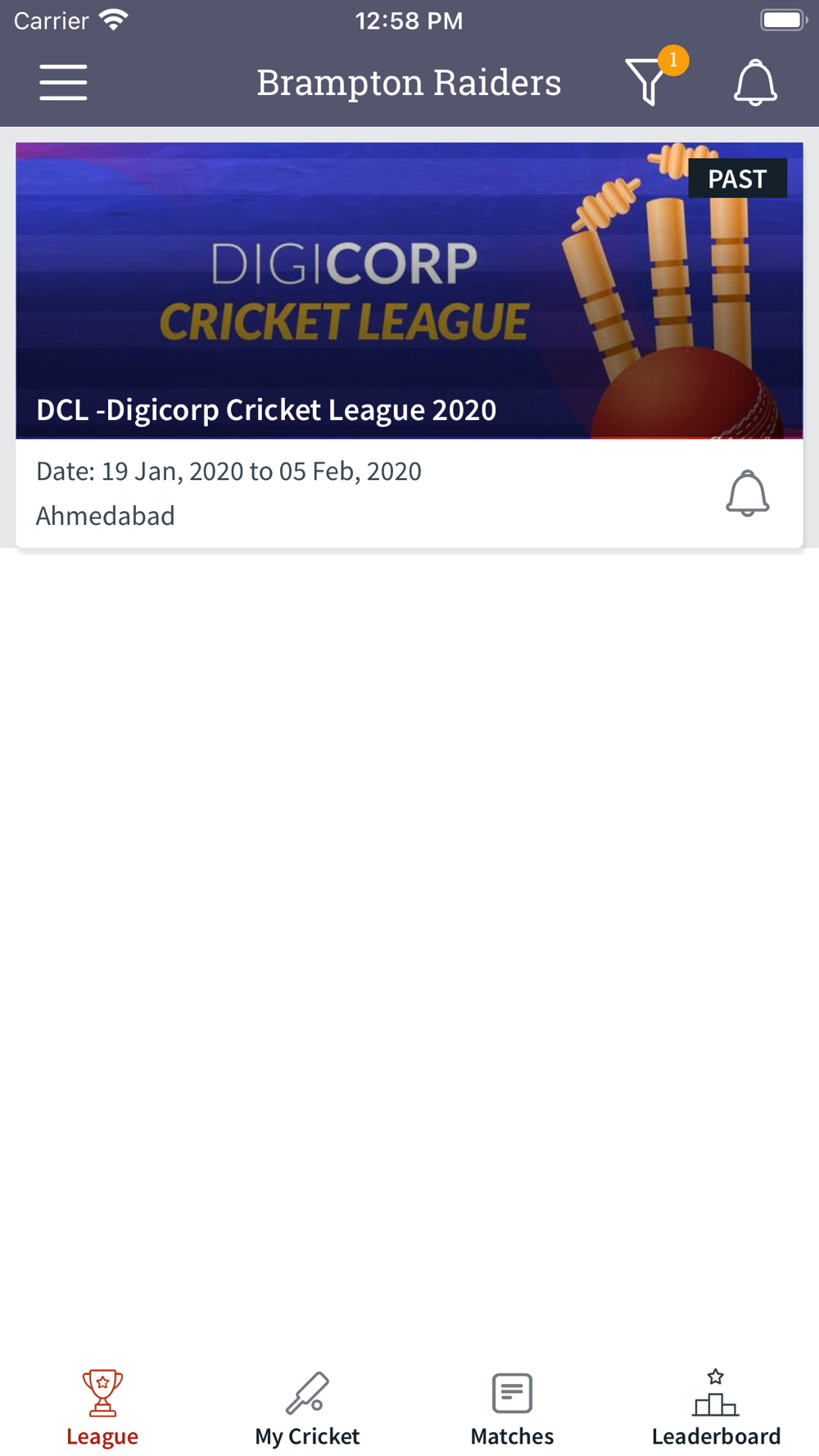
Task: Open the league filter icon
Action: pos(647,81)
